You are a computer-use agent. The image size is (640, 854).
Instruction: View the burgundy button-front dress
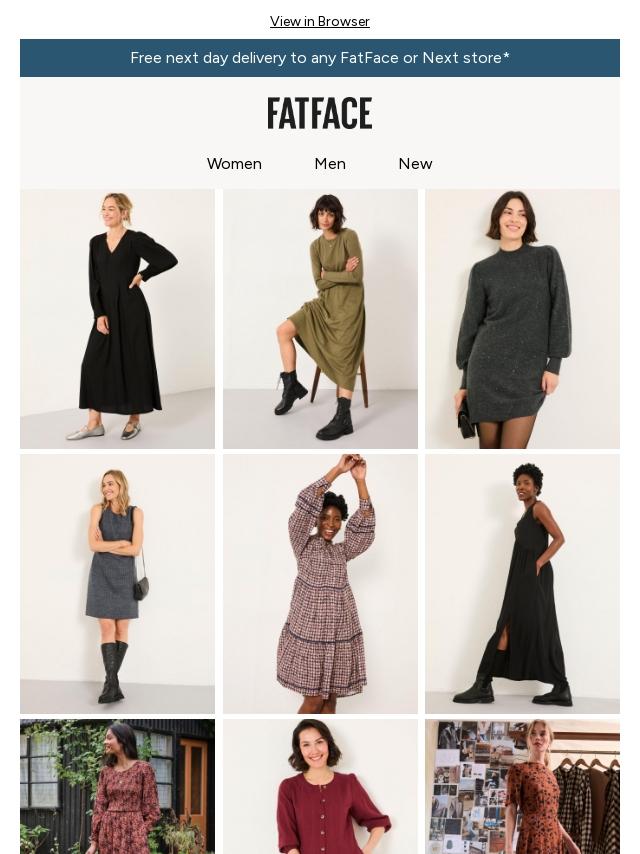tap(320, 786)
